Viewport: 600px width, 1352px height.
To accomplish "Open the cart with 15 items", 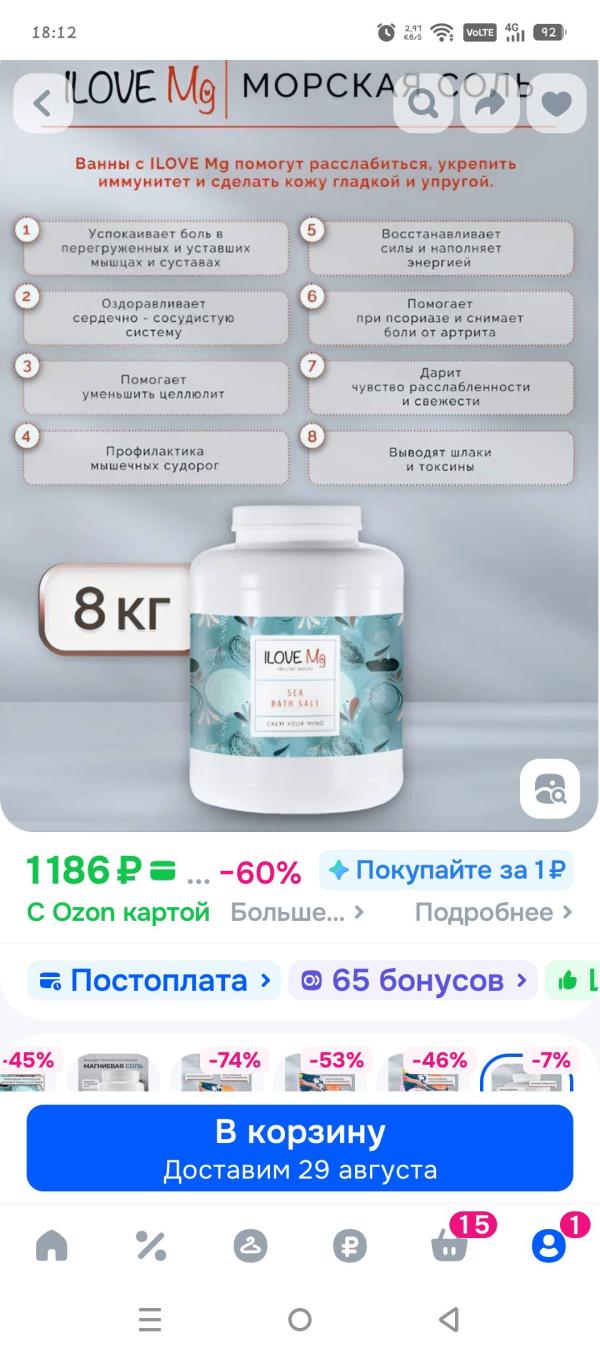I will [x=449, y=1245].
